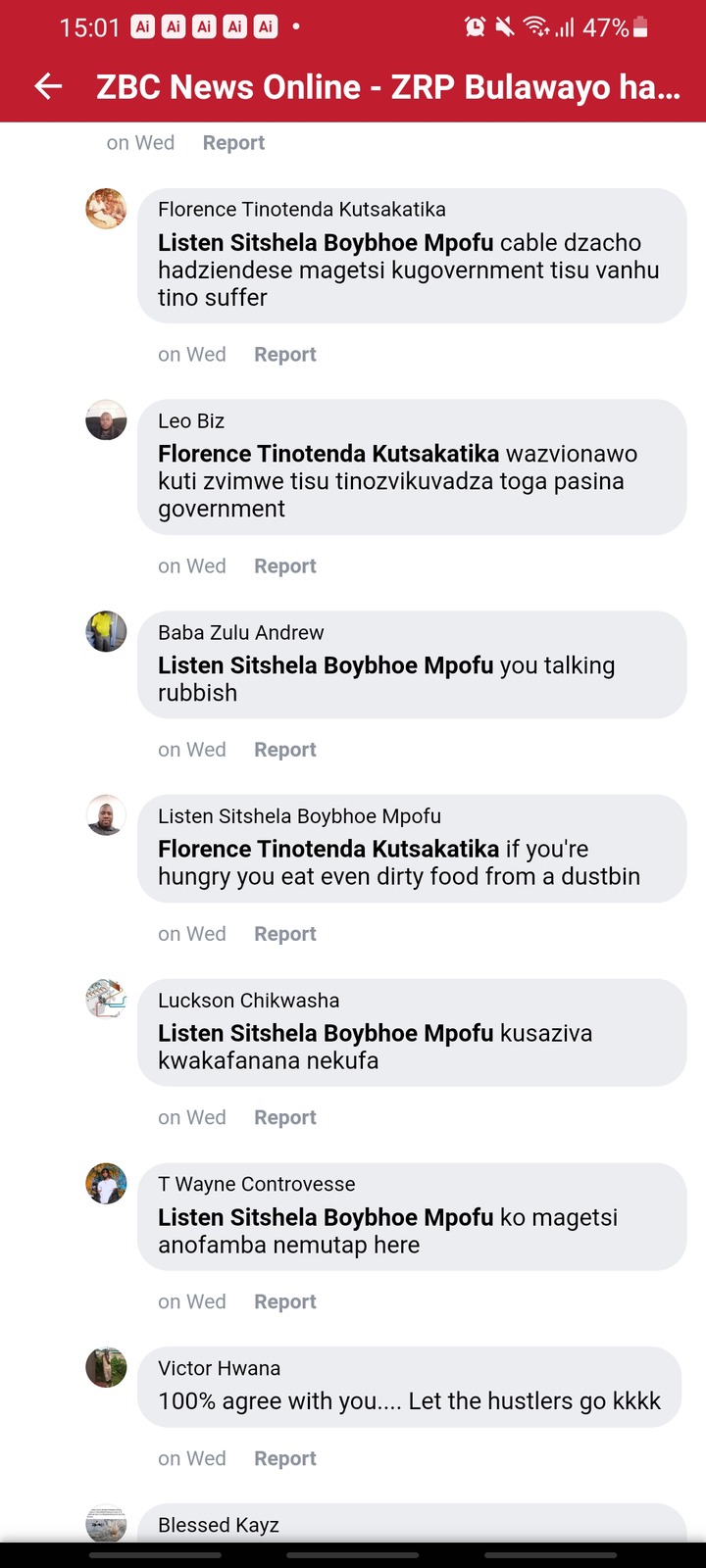Image resolution: width=706 pixels, height=1568 pixels.
Task: Report Luckson Chikwasha's comment
Action: pyautogui.click(x=285, y=1117)
